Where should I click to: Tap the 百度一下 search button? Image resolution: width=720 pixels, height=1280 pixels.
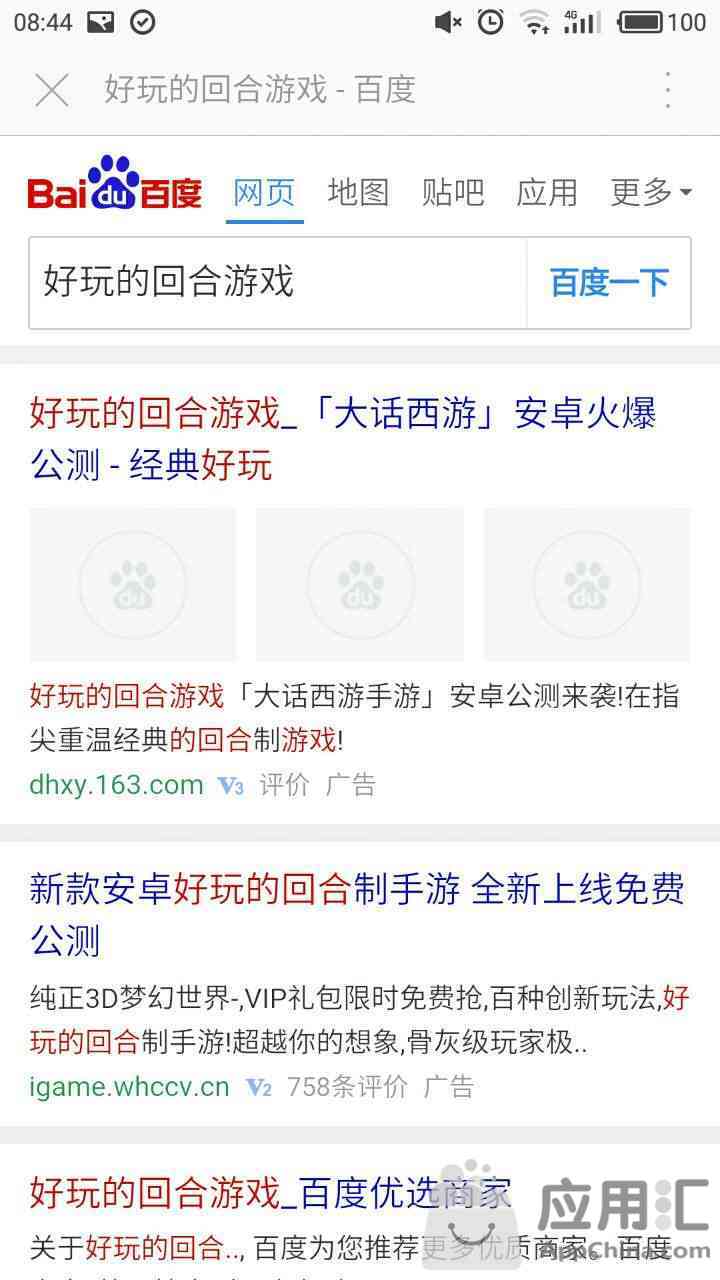(609, 283)
